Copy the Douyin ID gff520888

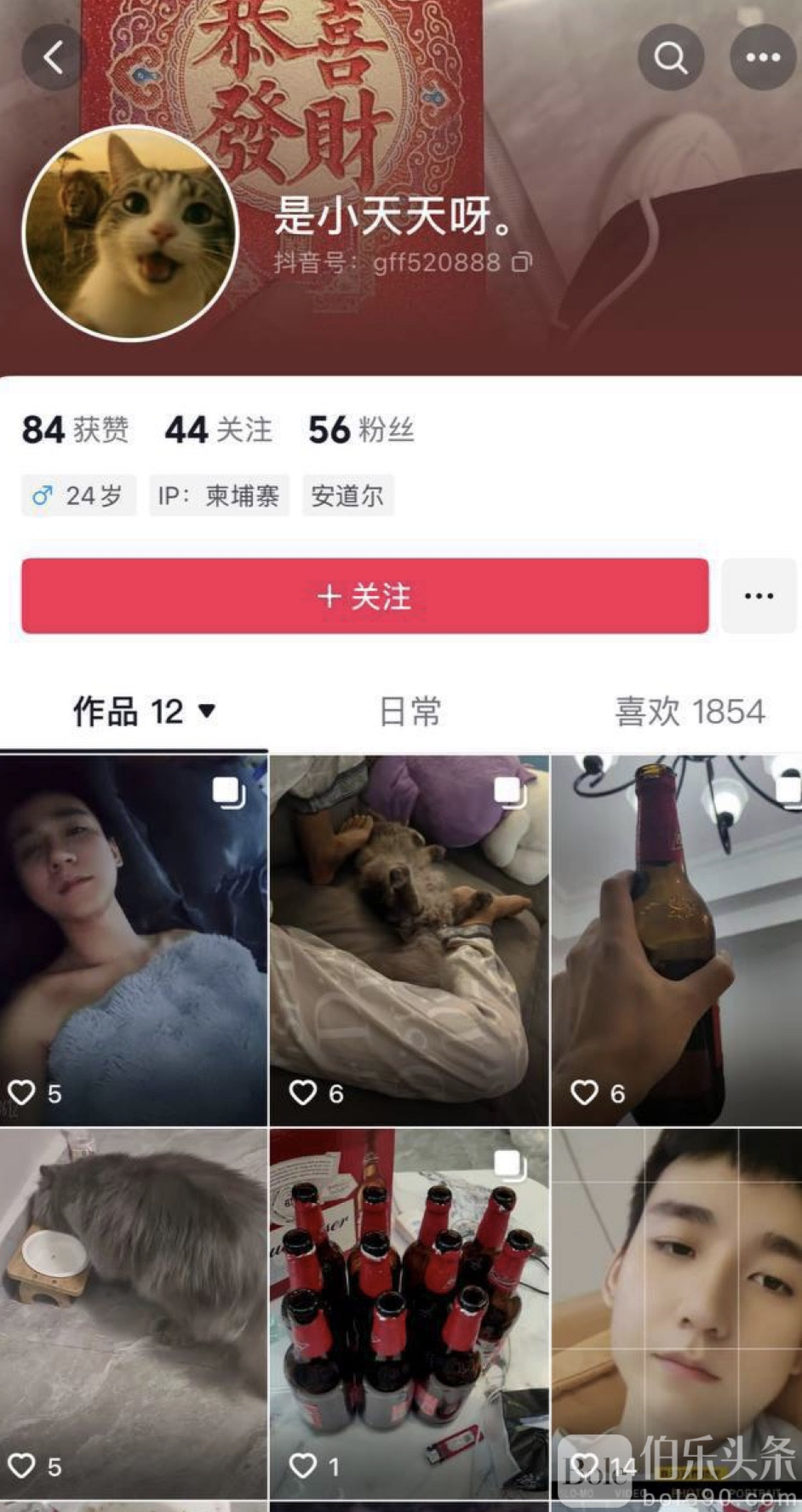pyautogui.click(x=522, y=262)
